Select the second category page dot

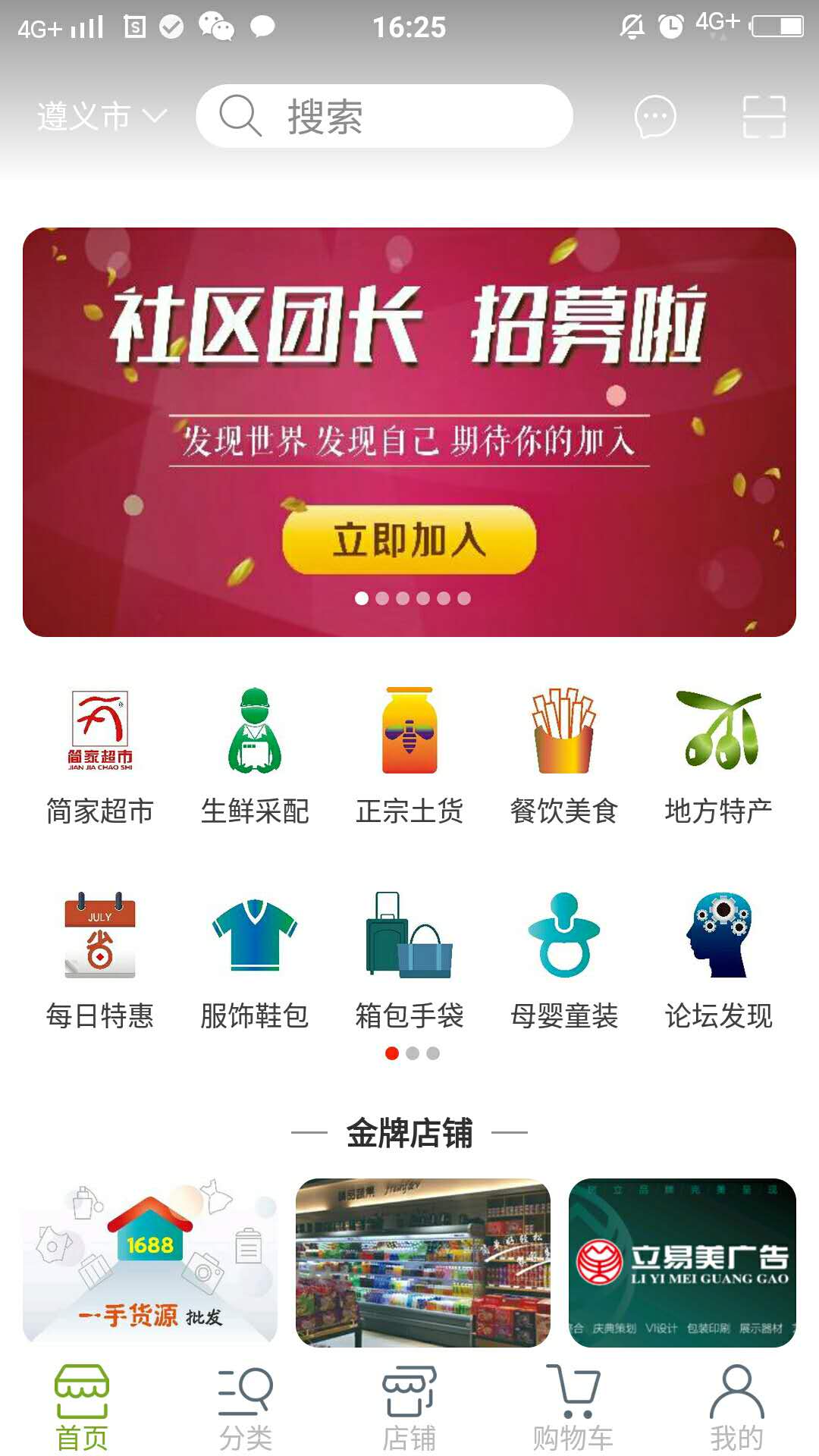[x=413, y=1053]
